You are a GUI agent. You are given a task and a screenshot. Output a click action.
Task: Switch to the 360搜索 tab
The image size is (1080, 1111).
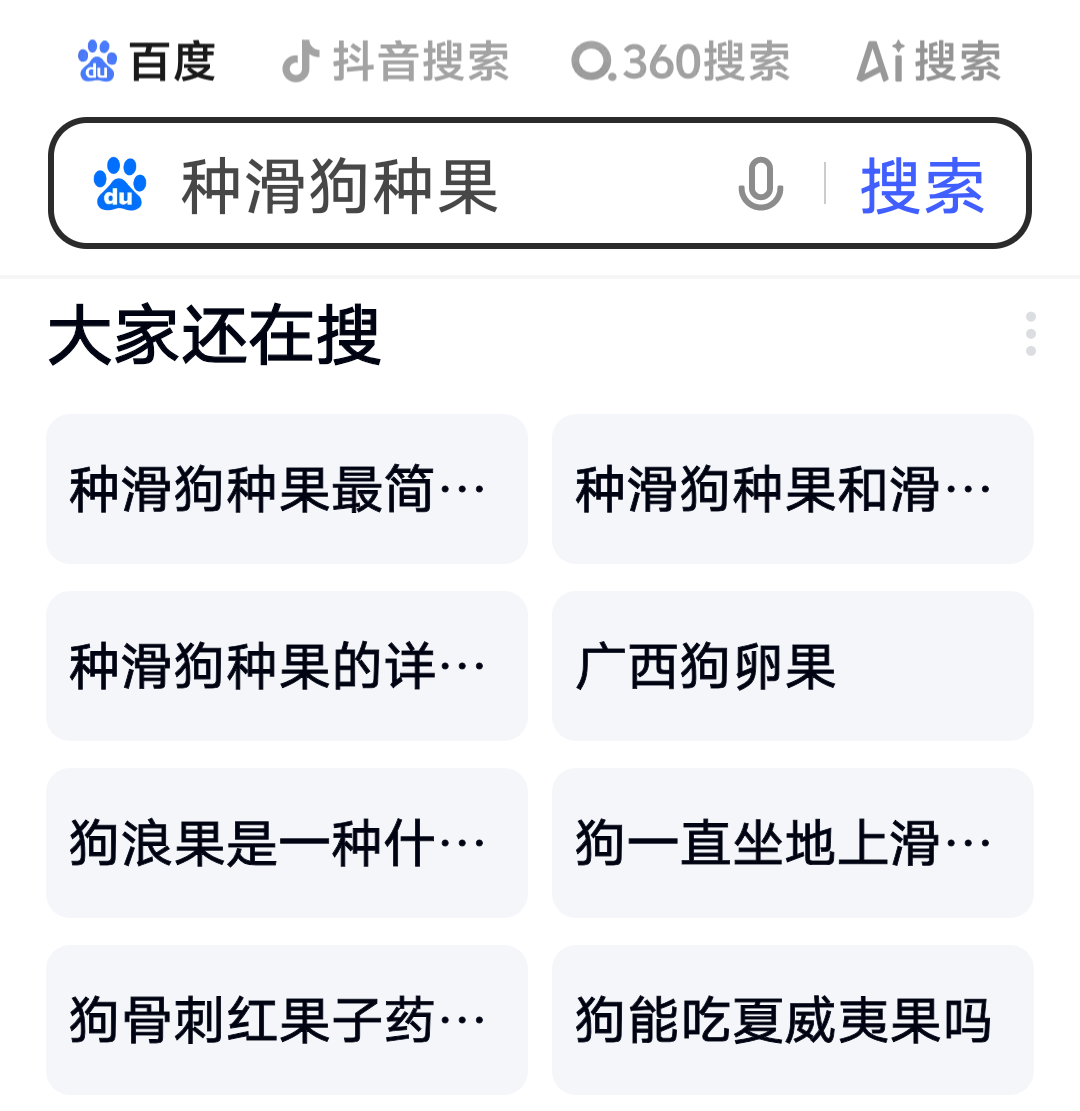[x=681, y=62]
